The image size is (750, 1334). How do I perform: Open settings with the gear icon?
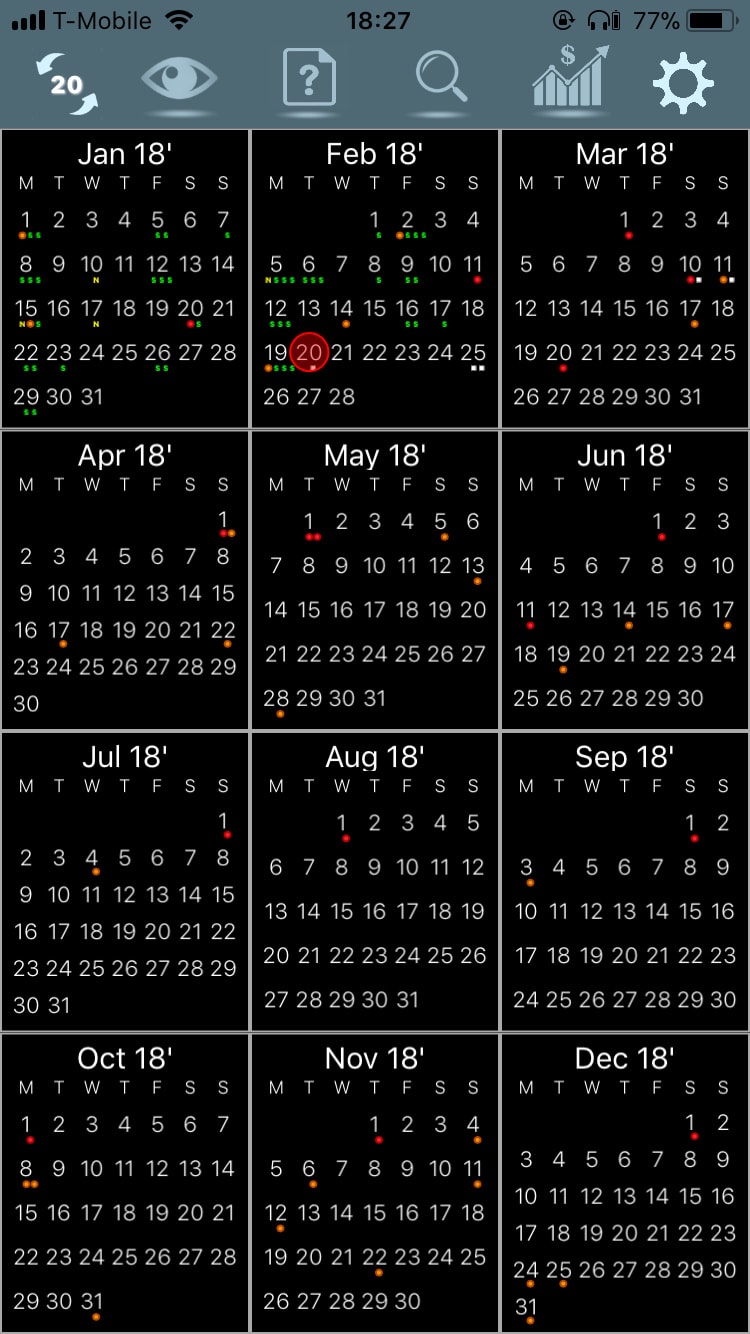pos(684,81)
